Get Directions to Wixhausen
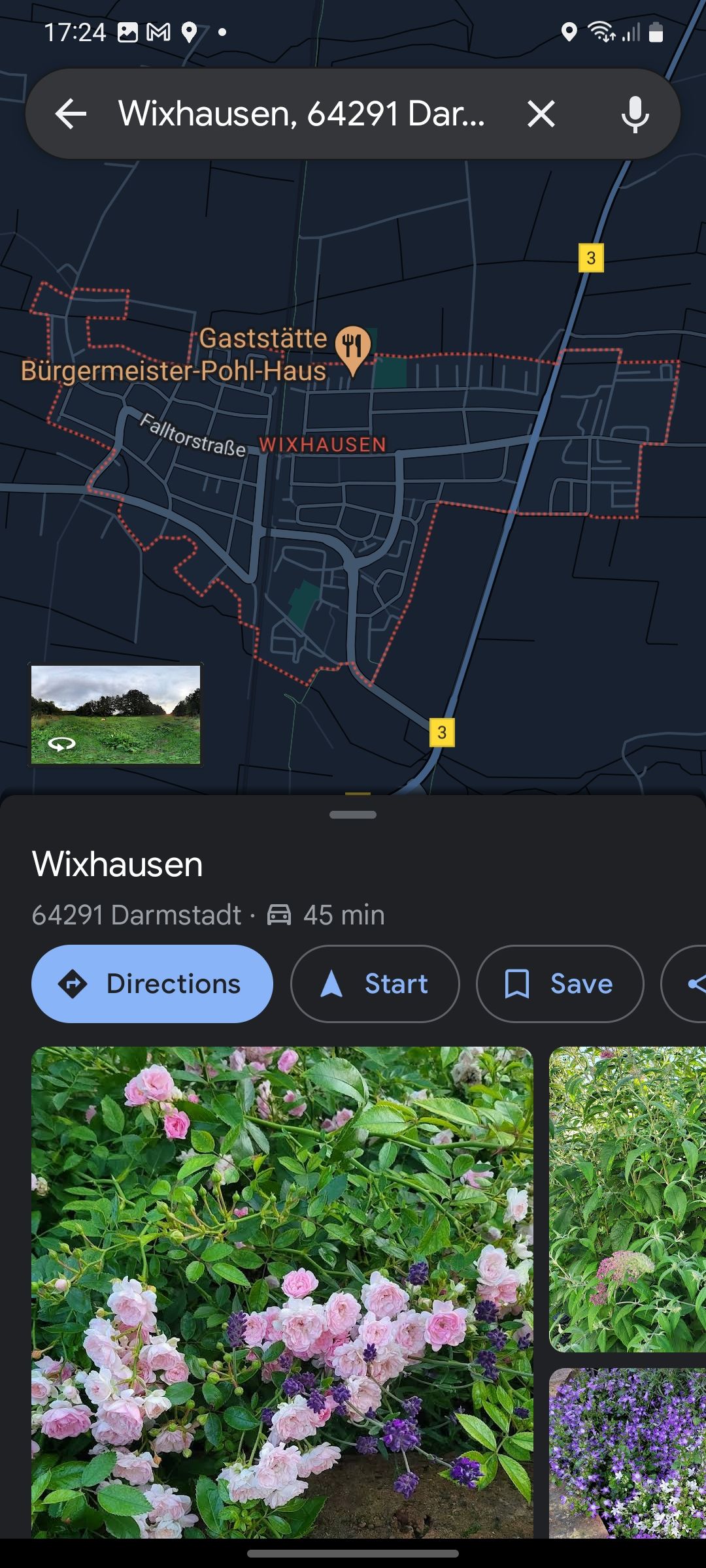This screenshot has height=1568, width=706. tap(152, 983)
